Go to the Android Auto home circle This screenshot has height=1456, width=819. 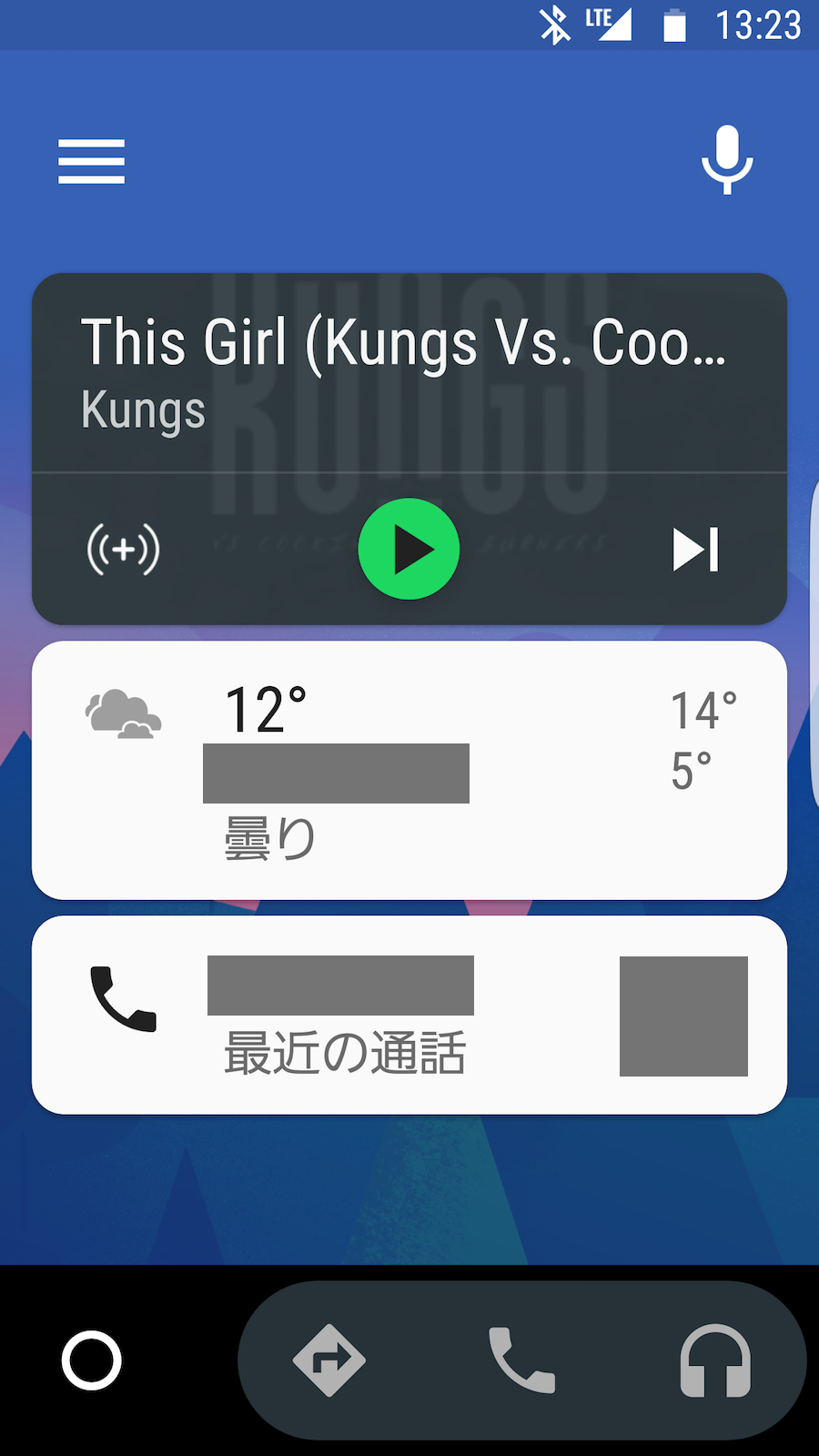(x=91, y=1360)
